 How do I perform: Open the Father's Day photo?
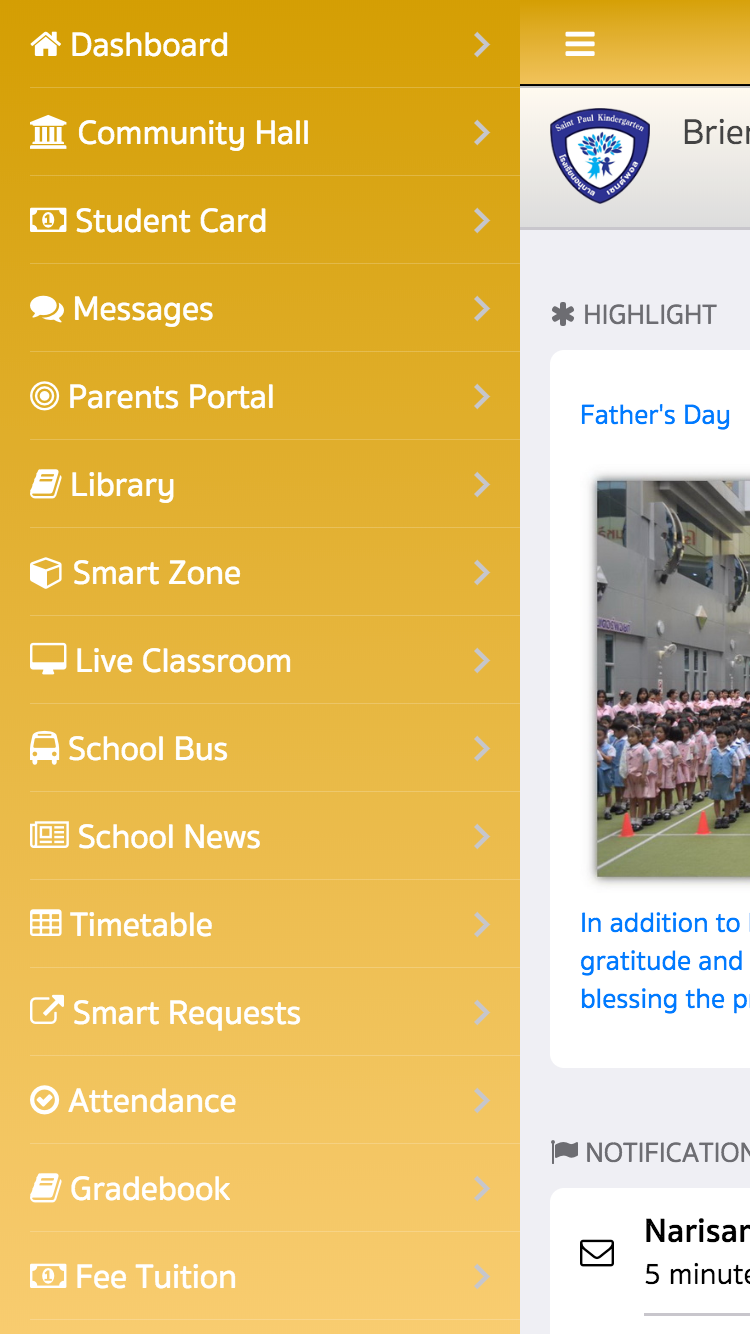click(673, 678)
